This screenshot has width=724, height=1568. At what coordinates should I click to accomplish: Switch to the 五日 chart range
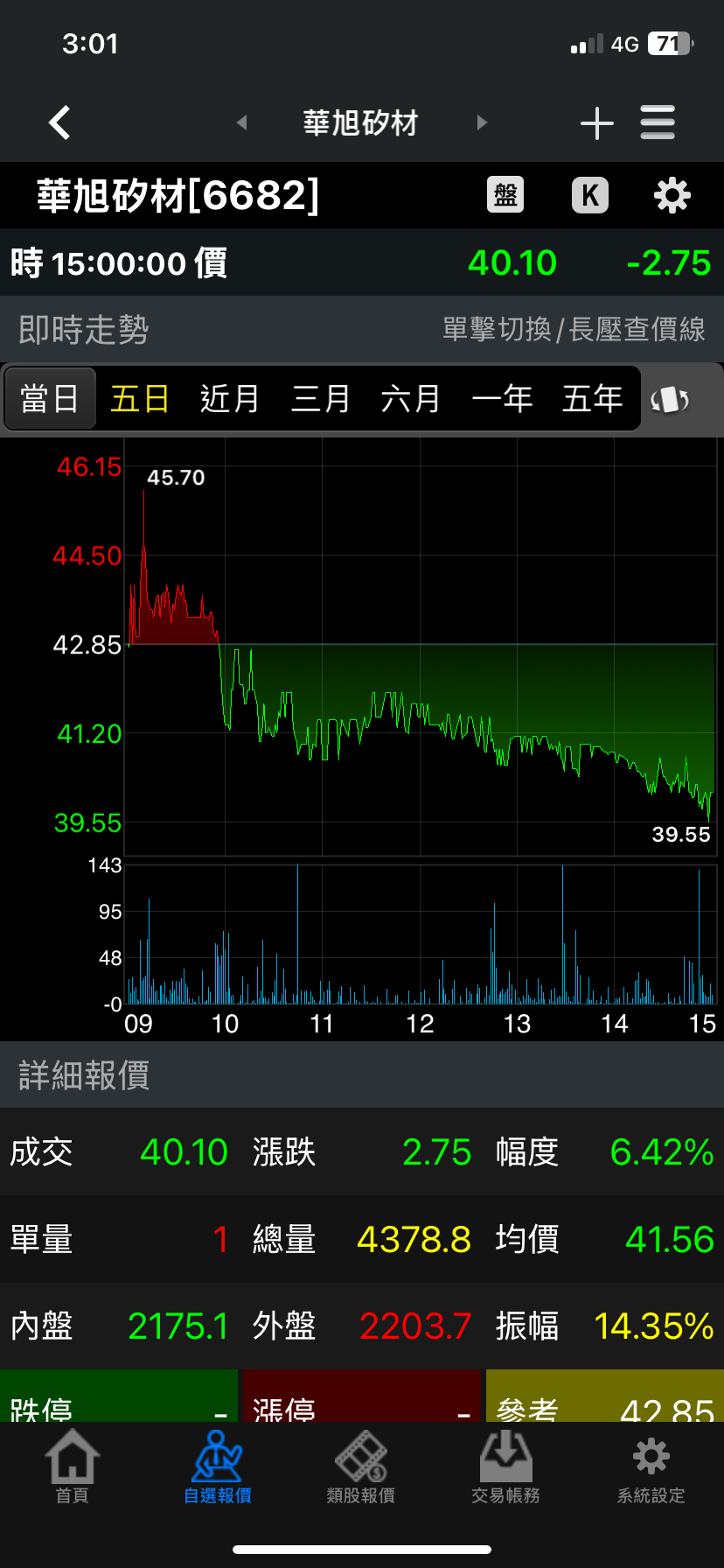click(140, 399)
